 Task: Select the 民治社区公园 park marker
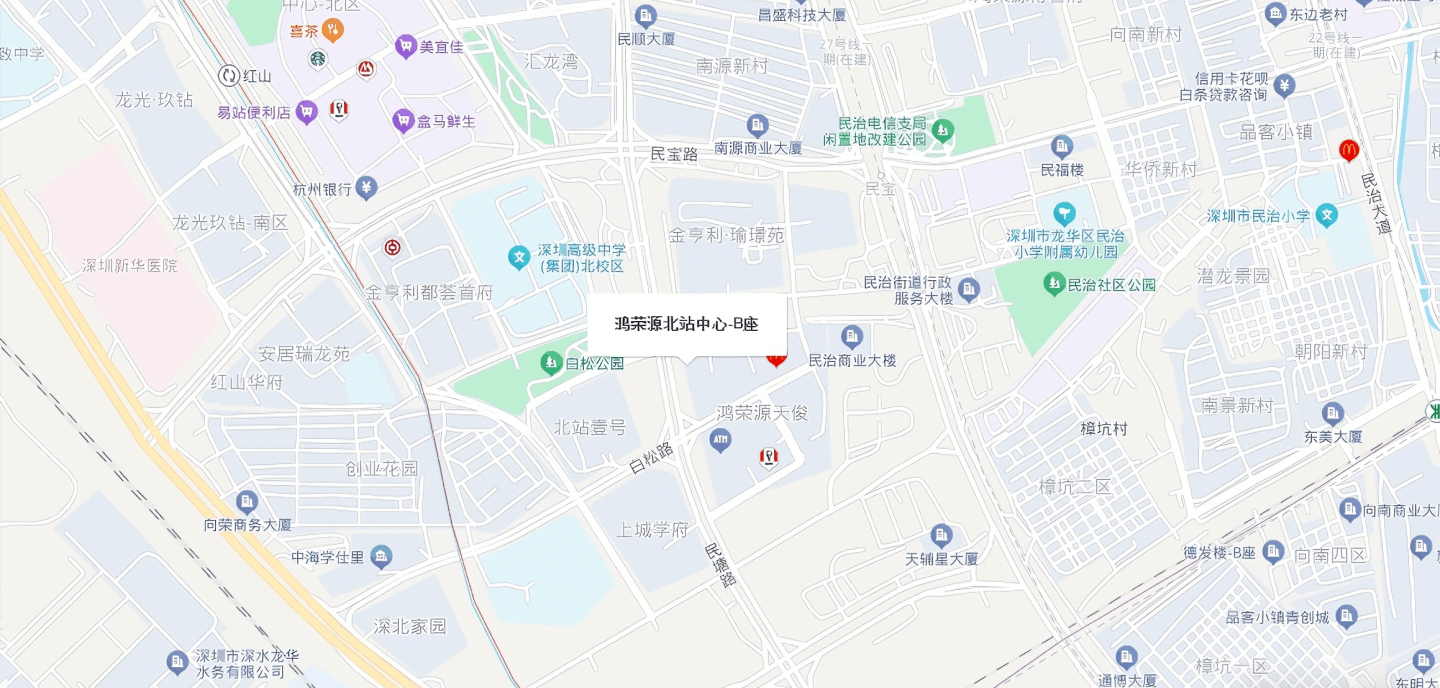pyautogui.click(x=1054, y=285)
